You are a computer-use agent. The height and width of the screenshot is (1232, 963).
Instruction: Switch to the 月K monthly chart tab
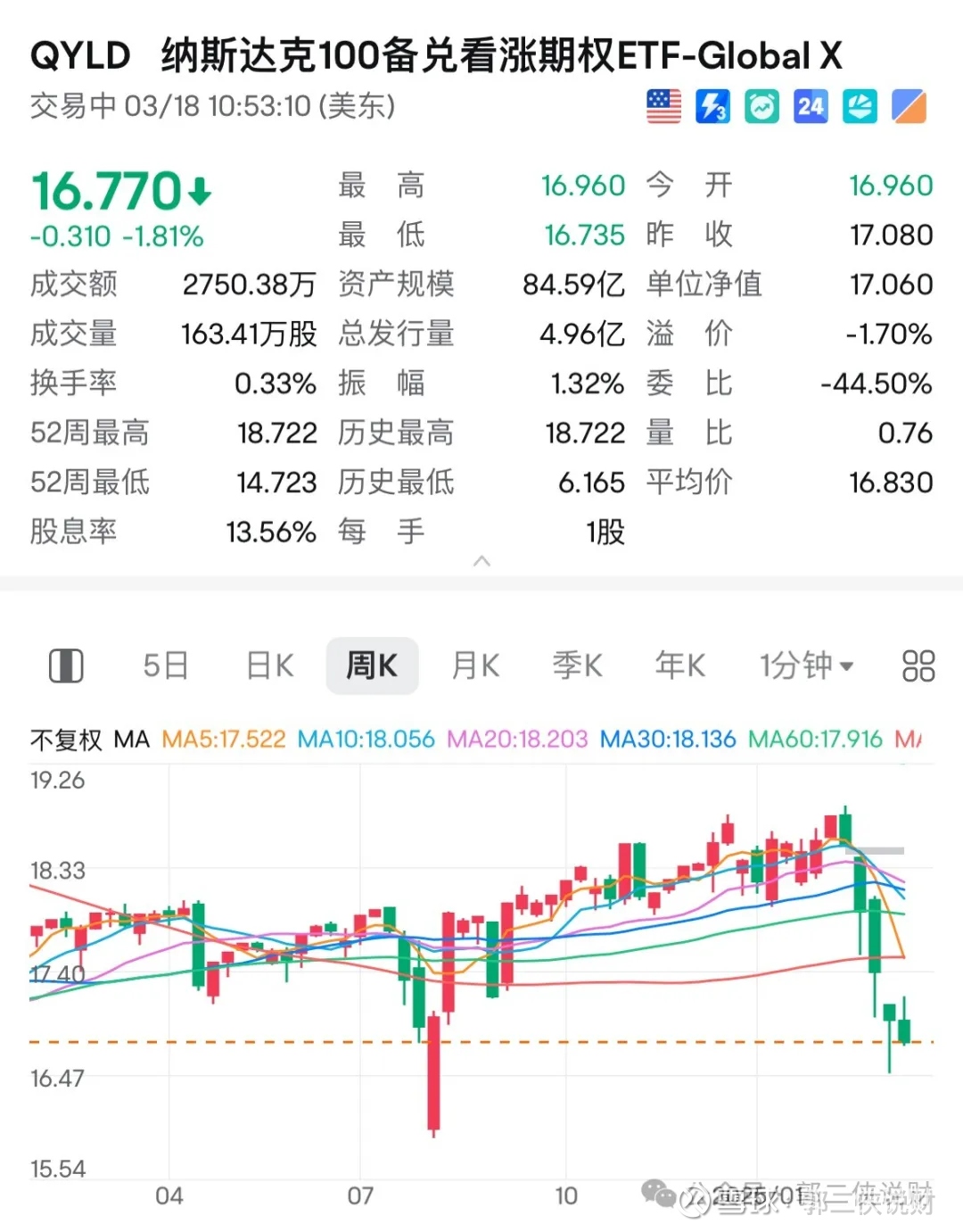point(474,665)
